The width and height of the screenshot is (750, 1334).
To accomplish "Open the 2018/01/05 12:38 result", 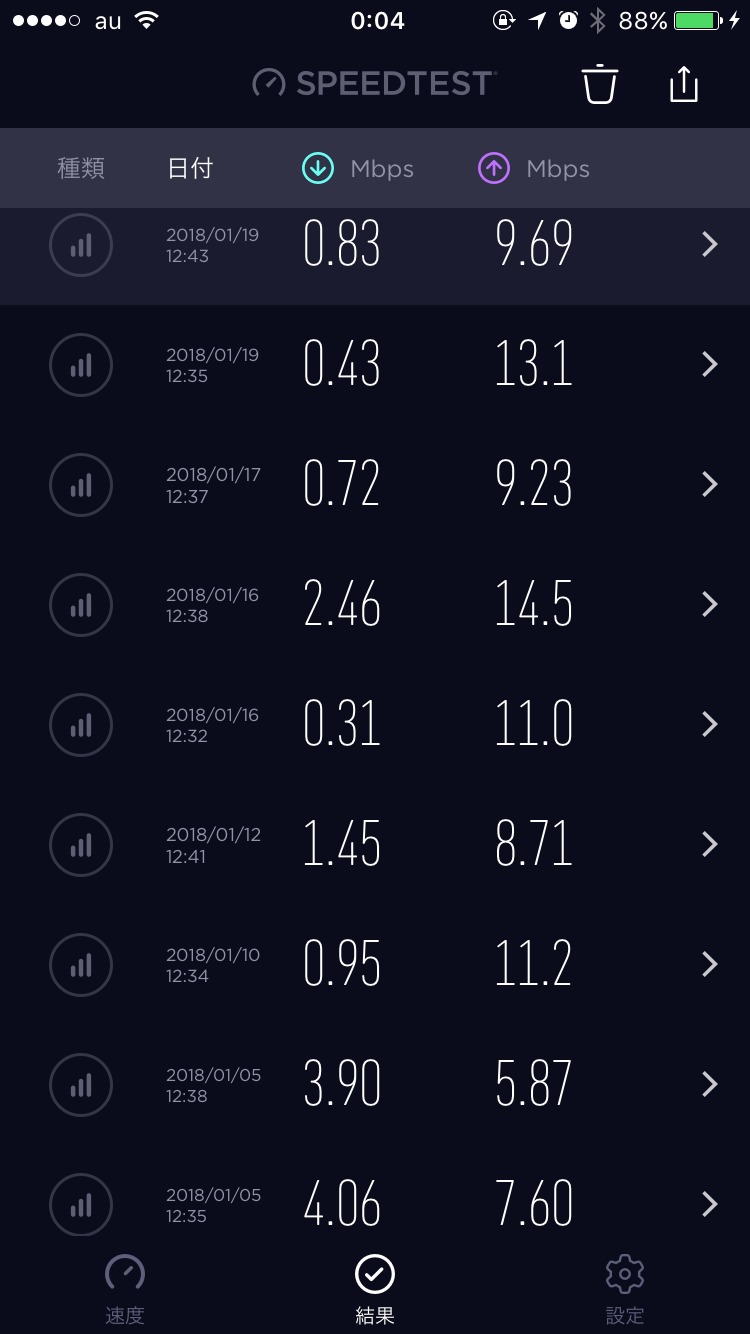I will click(x=375, y=1085).
